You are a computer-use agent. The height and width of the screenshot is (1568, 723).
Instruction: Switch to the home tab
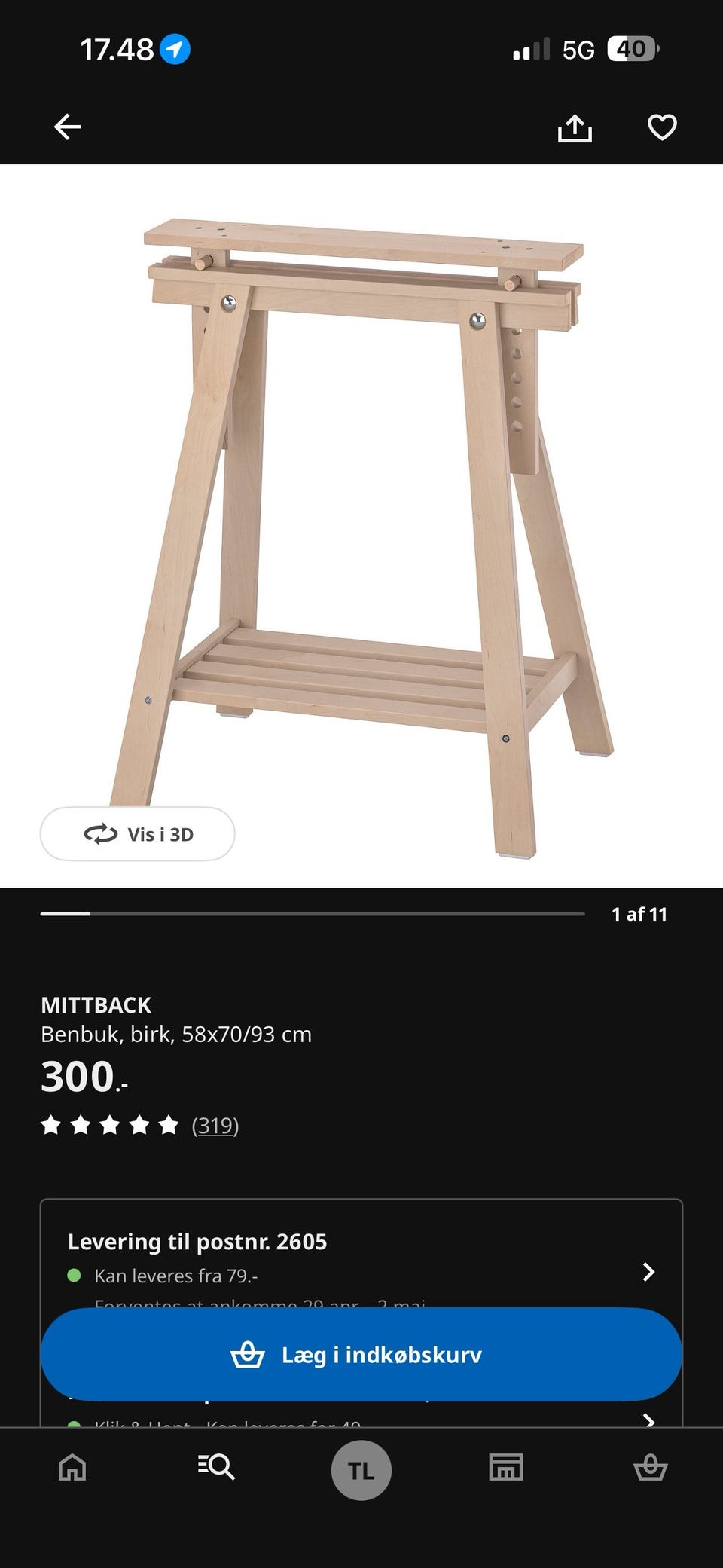(72, 1468)
